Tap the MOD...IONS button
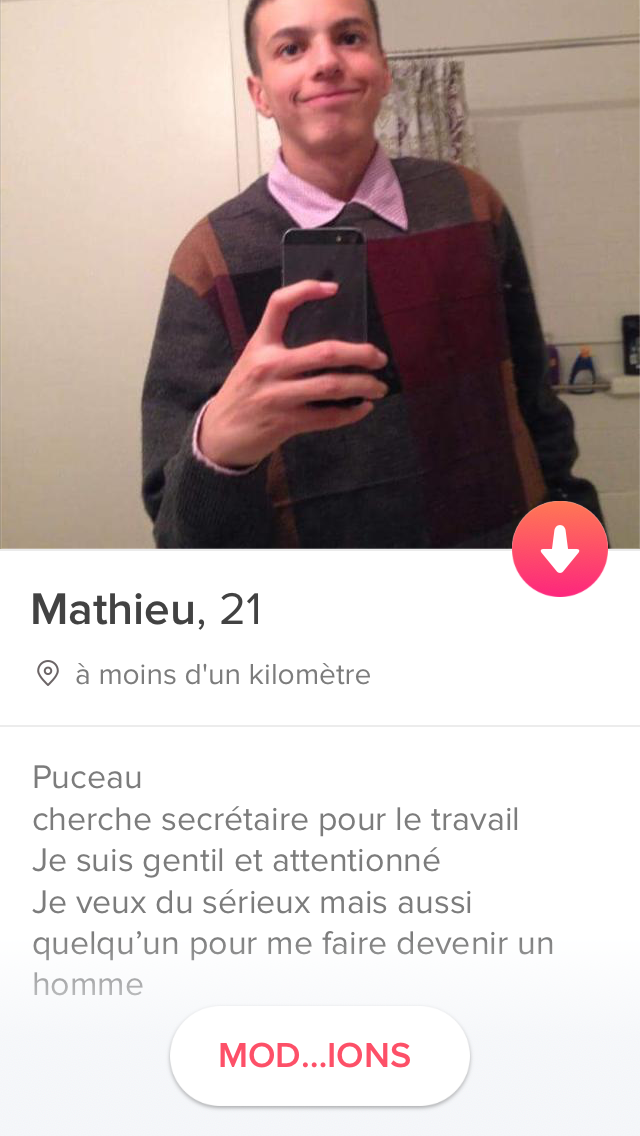Screen dimensions: 640x1136 [320, 1056]
